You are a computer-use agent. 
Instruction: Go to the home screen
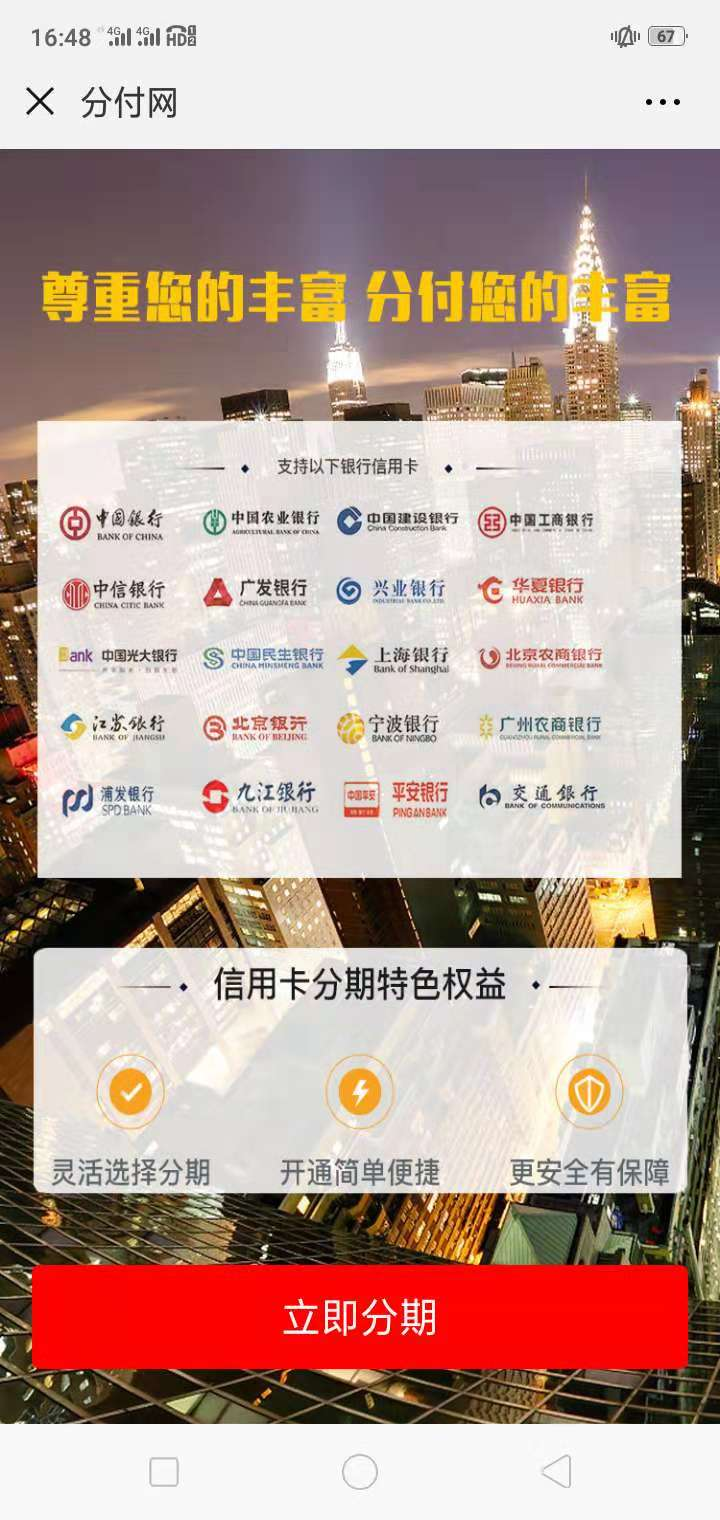(x=360, y=1471)
